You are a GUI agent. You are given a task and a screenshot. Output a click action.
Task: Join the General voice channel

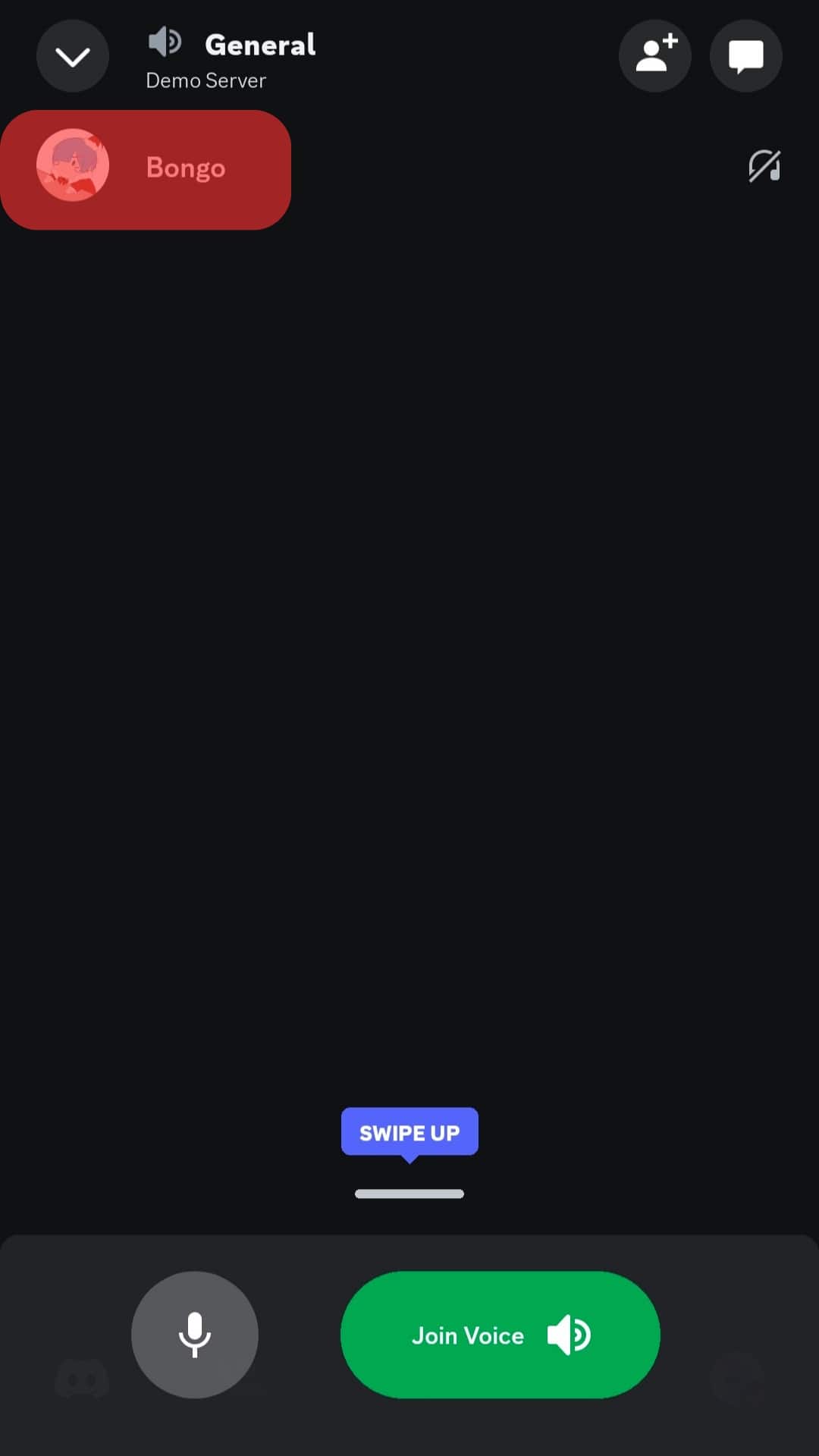(x=500, y=1335)
